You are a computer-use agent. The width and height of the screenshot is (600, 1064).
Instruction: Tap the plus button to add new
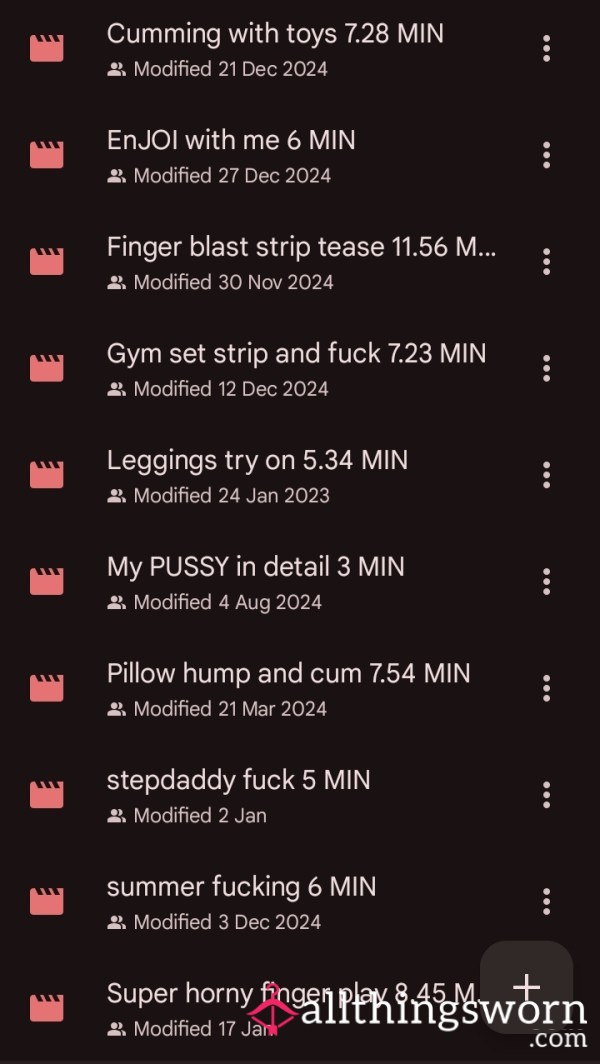coord(526,986)
